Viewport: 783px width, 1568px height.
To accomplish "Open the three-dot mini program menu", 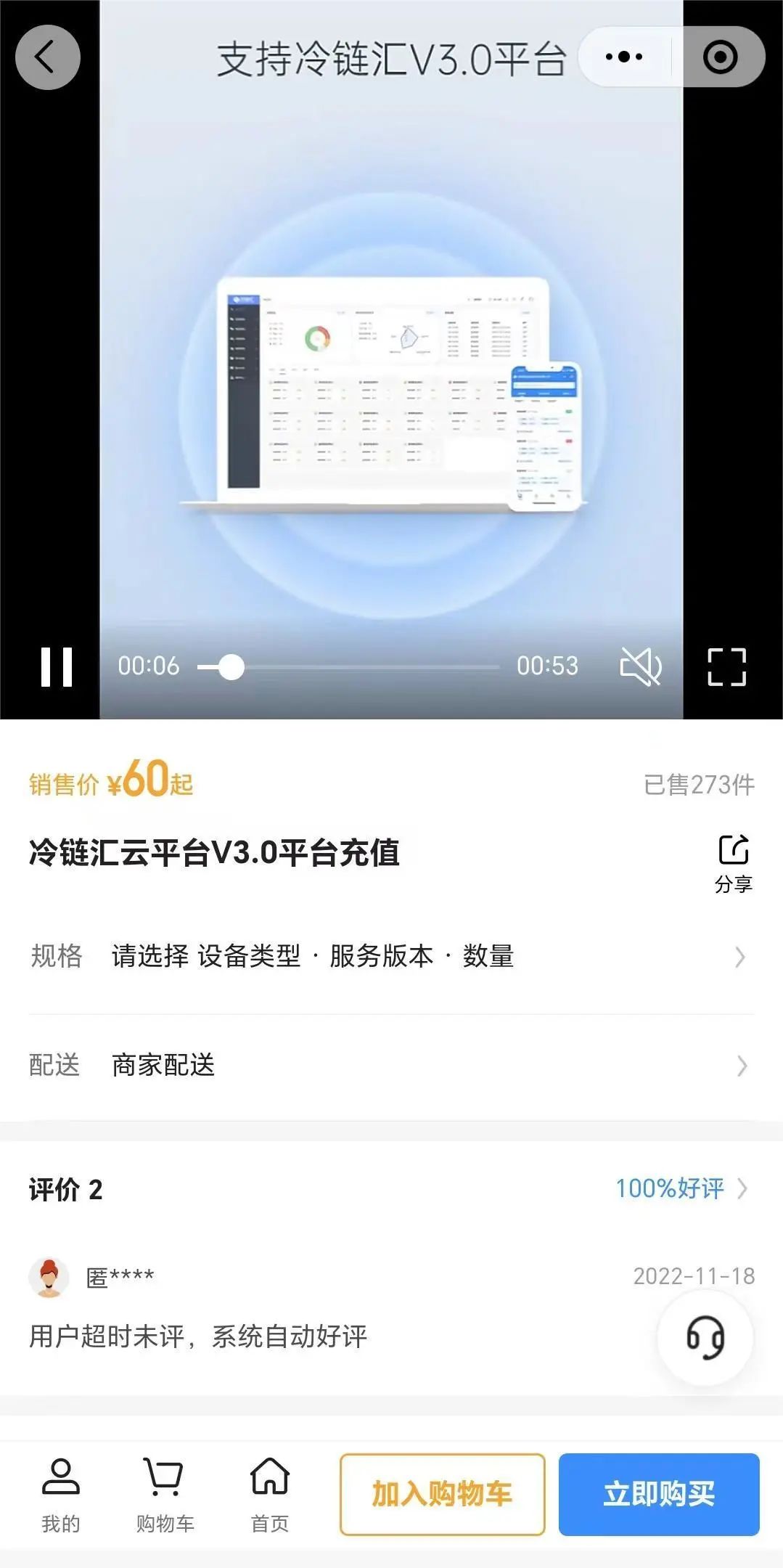I will pos(624,57).
